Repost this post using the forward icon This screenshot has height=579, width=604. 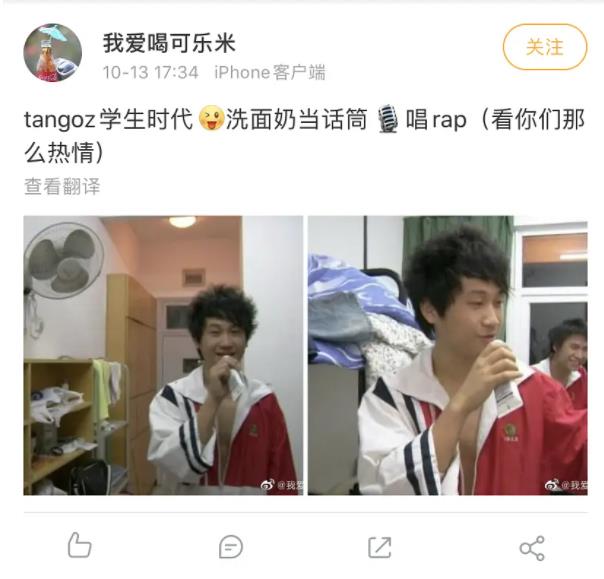point(380,546)
